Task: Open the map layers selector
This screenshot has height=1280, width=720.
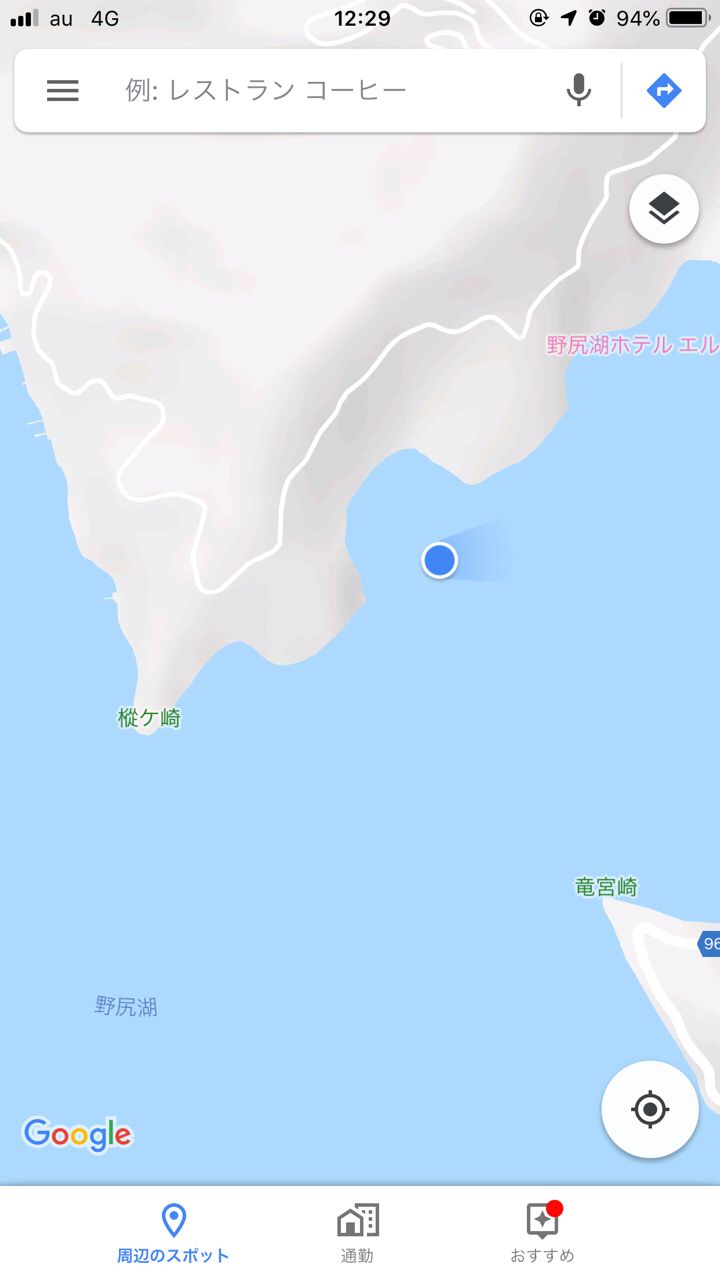Action: click(x=664, y=209)
